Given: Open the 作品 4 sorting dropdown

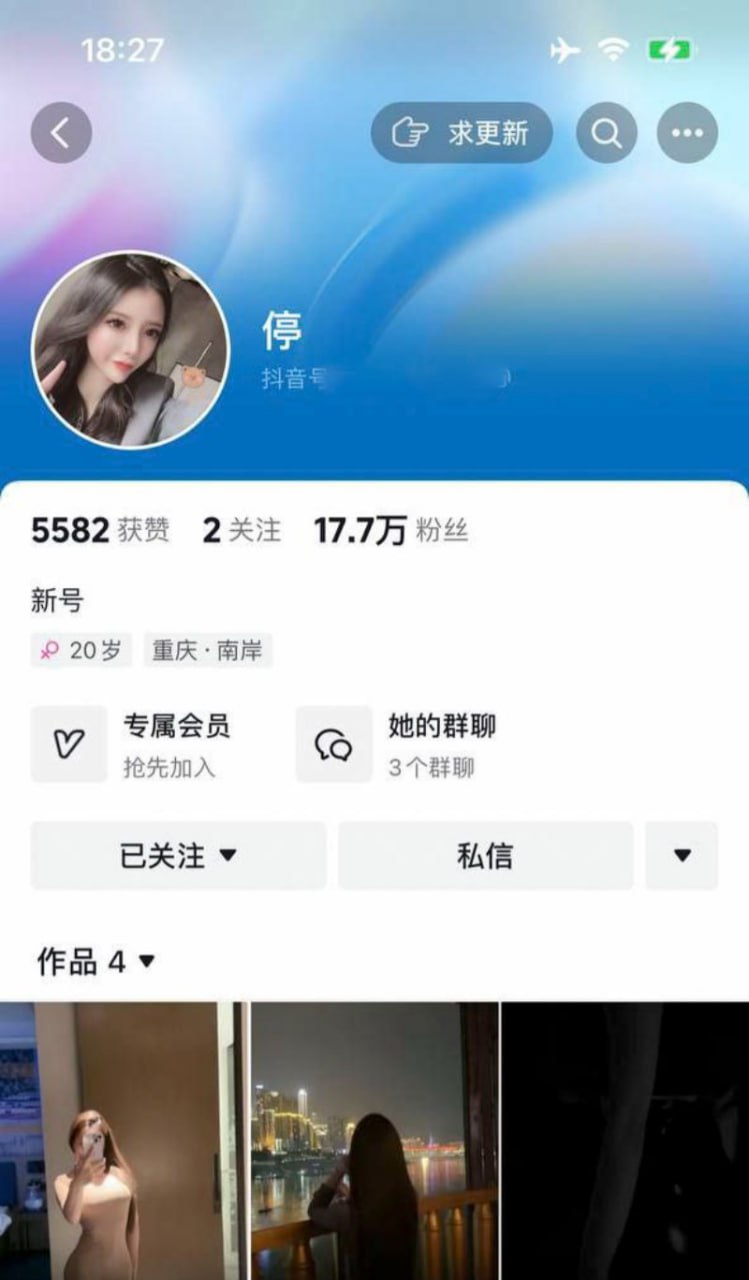Looking at the screenshot, I should pos(97,962).
